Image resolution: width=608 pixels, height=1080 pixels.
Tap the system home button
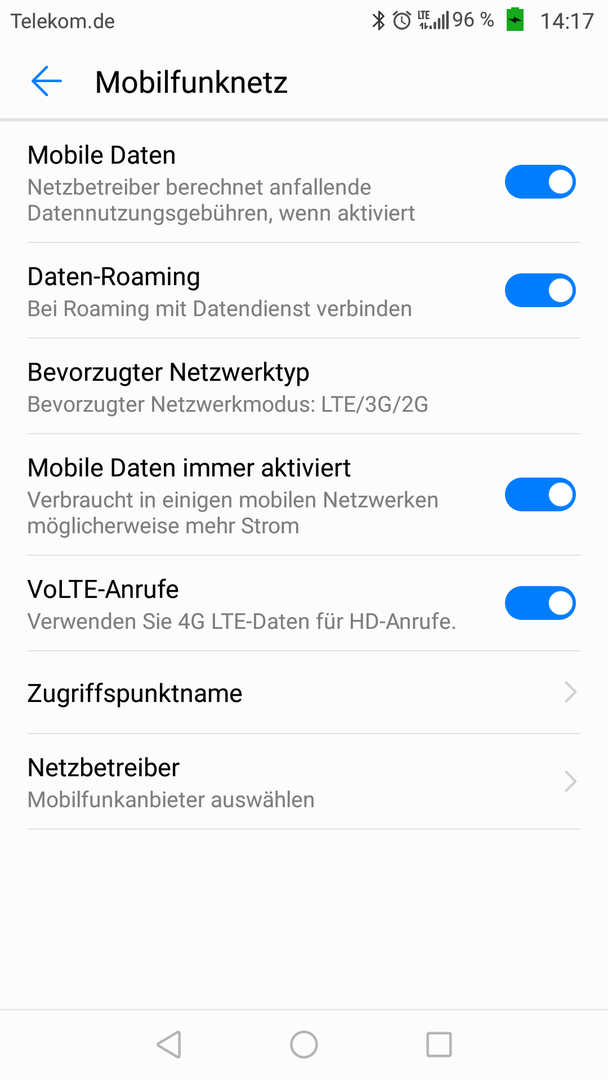[304, 1044]
